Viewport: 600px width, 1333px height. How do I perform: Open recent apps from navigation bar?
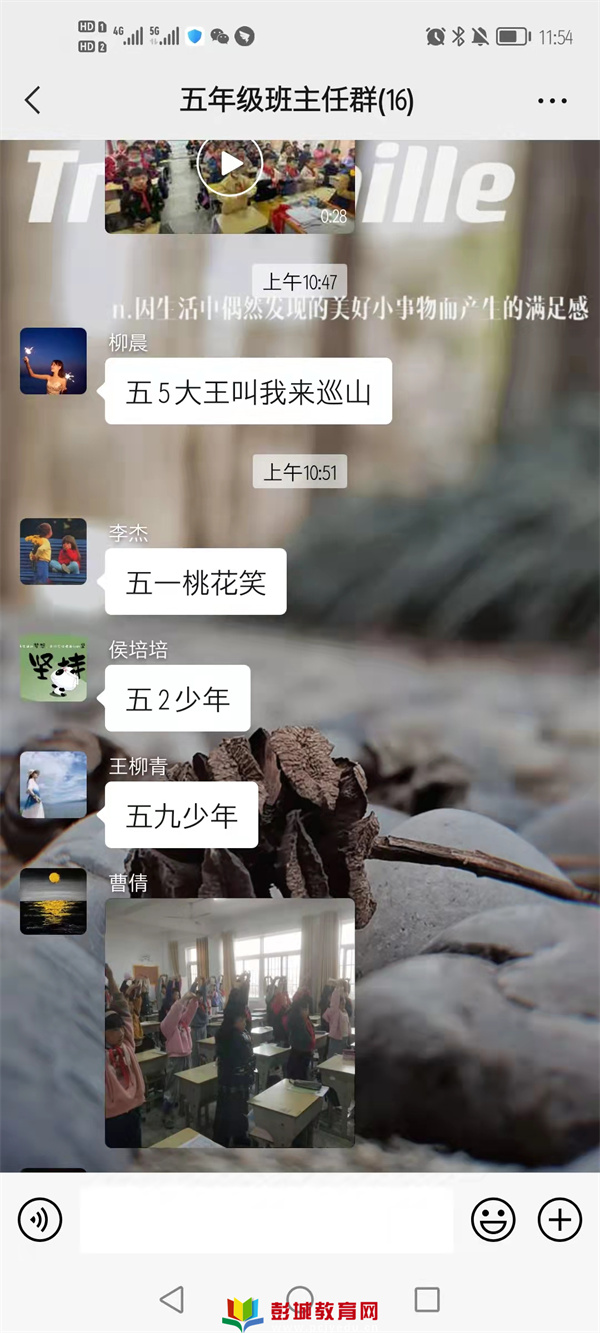427,1299
